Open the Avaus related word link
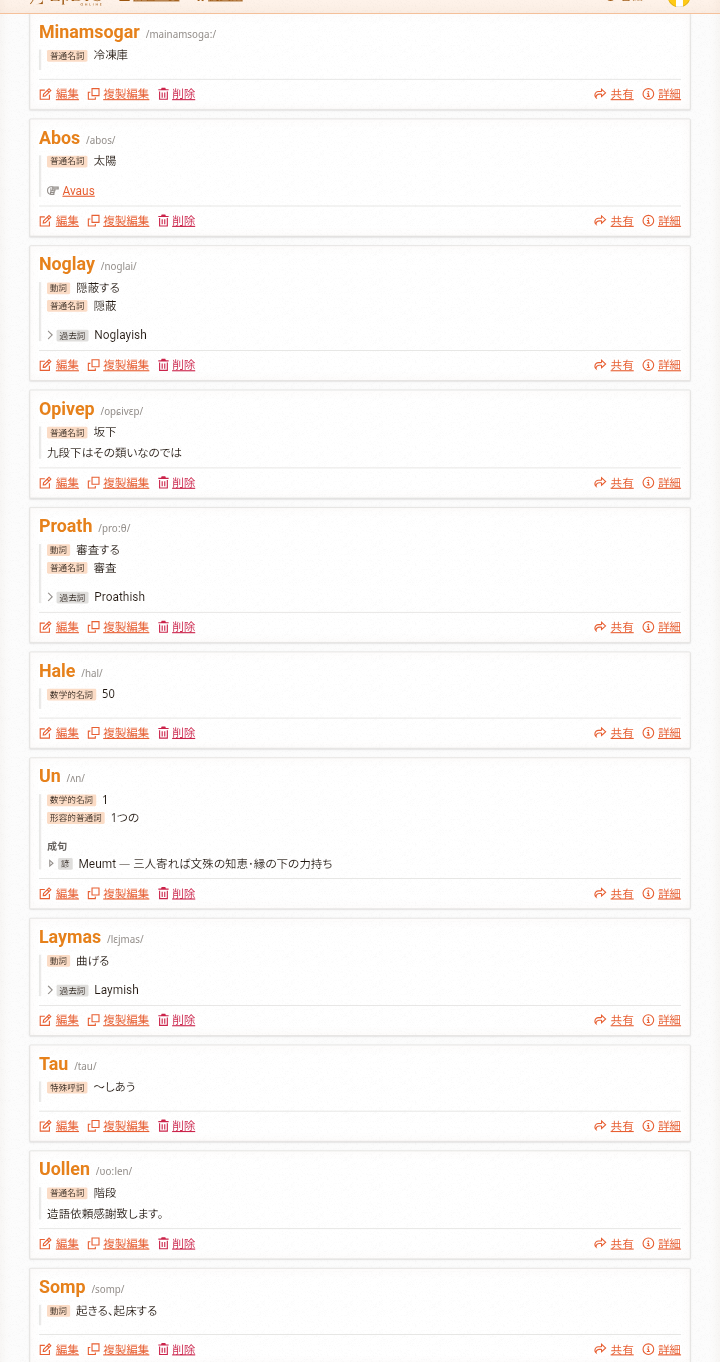The width and height of the screenshot is (720, 1362). pyautogui.click(x=78, y=191)
